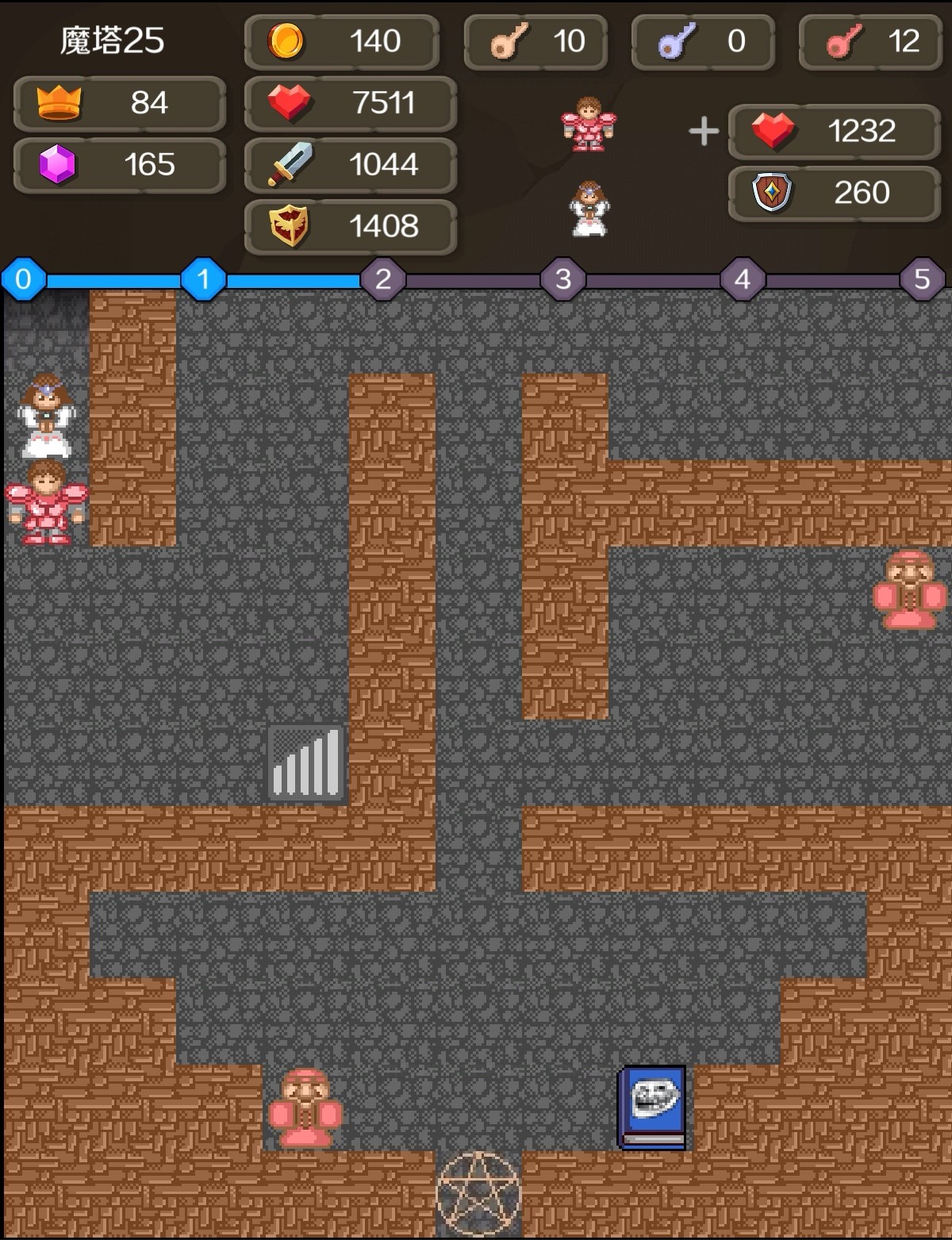Attack the red dwarf at right edge
Screen dimensions: 952x1240
click(x=909, y=590)
